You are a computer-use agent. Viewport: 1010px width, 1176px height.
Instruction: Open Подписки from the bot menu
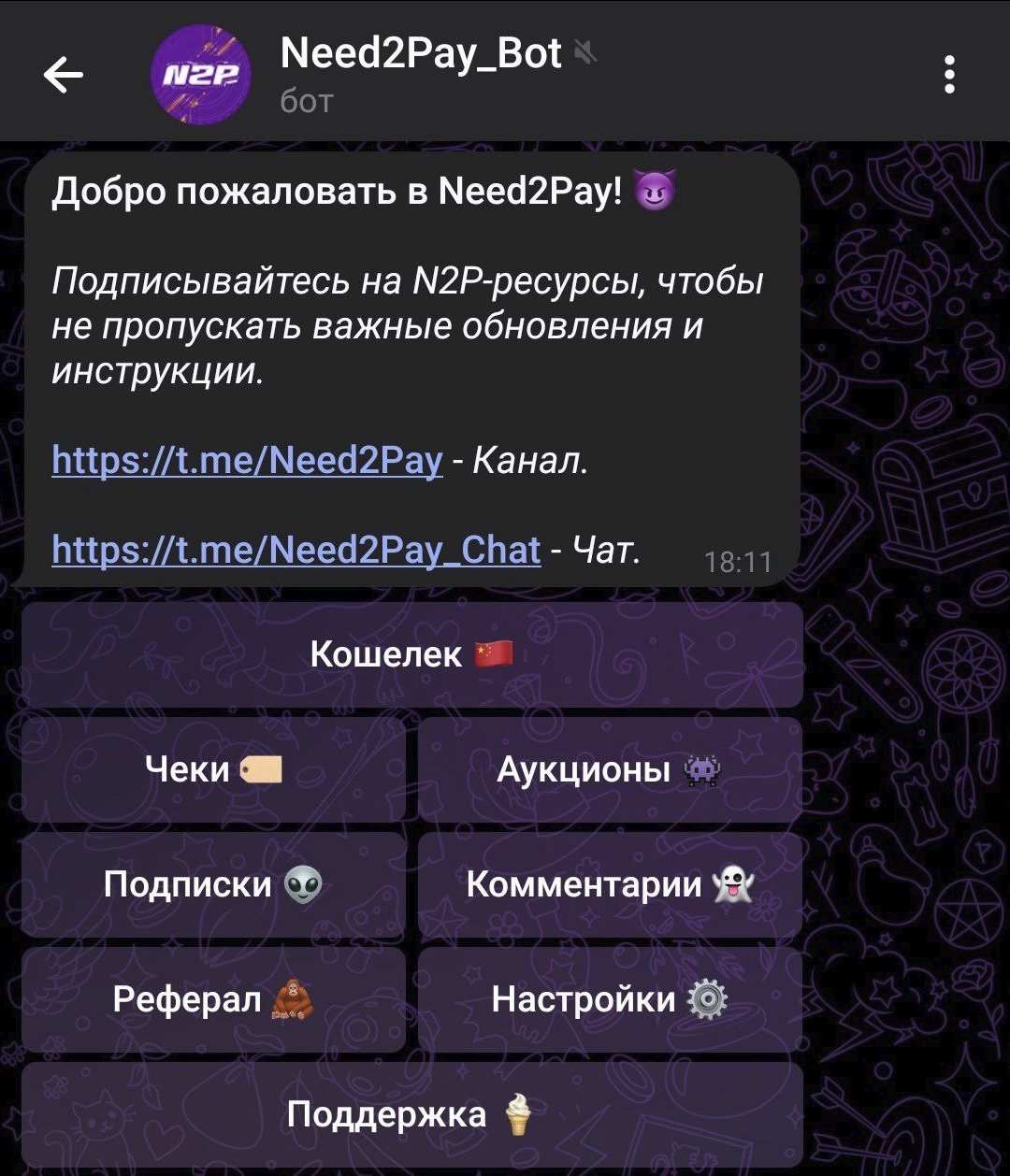tap(213, 884)
